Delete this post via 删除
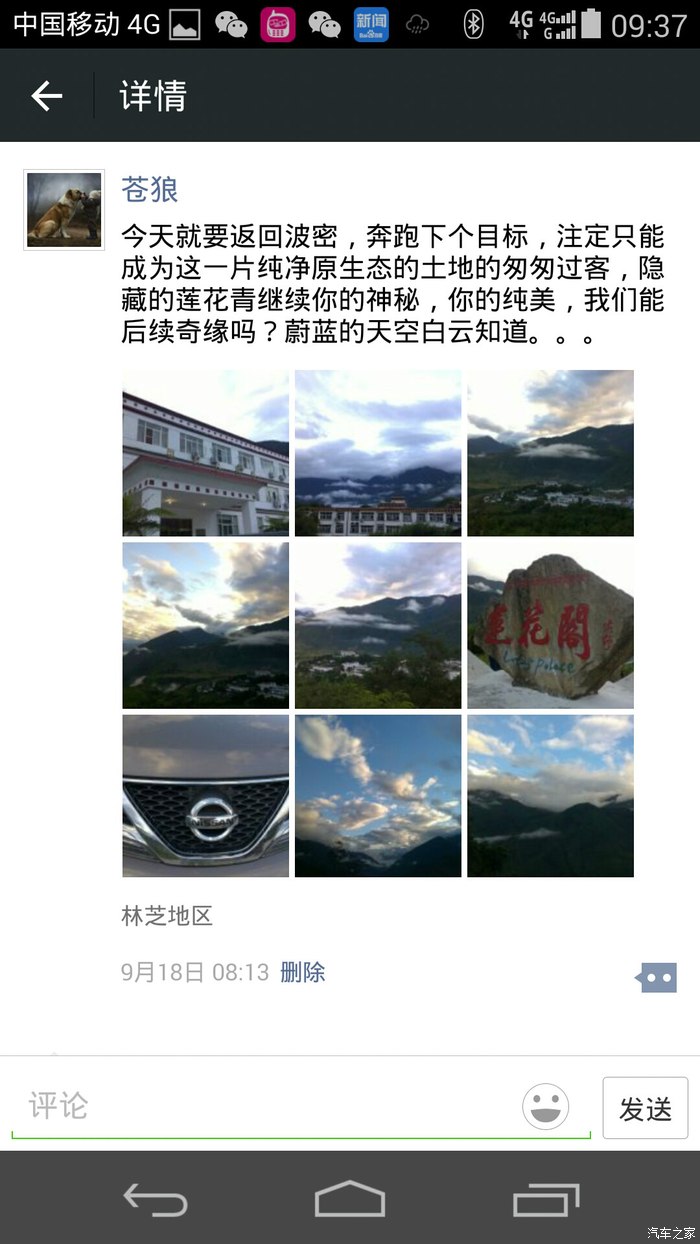 (303, 972)
